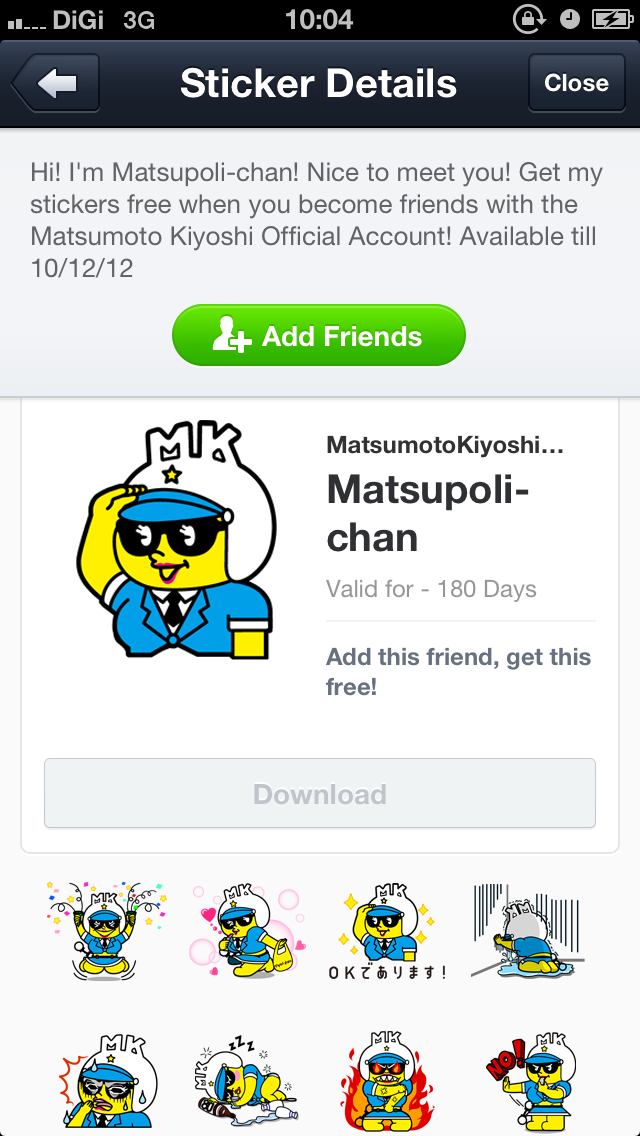Preview the depressed bowing sticker
The height and width of the screenshot is (1136, 640).
[x=527, y=931]
